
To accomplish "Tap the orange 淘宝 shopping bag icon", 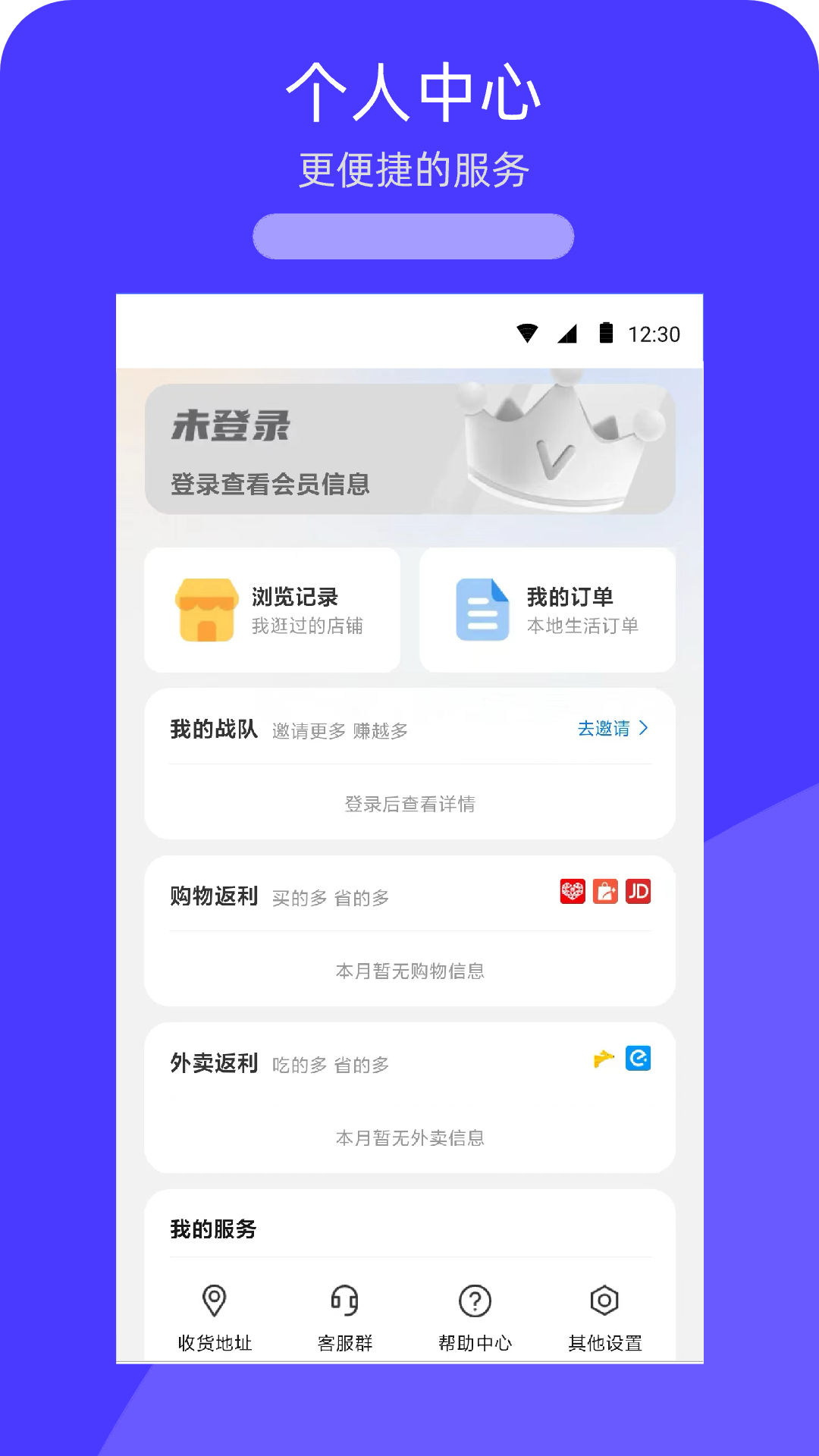I will (x=606, y=891).
